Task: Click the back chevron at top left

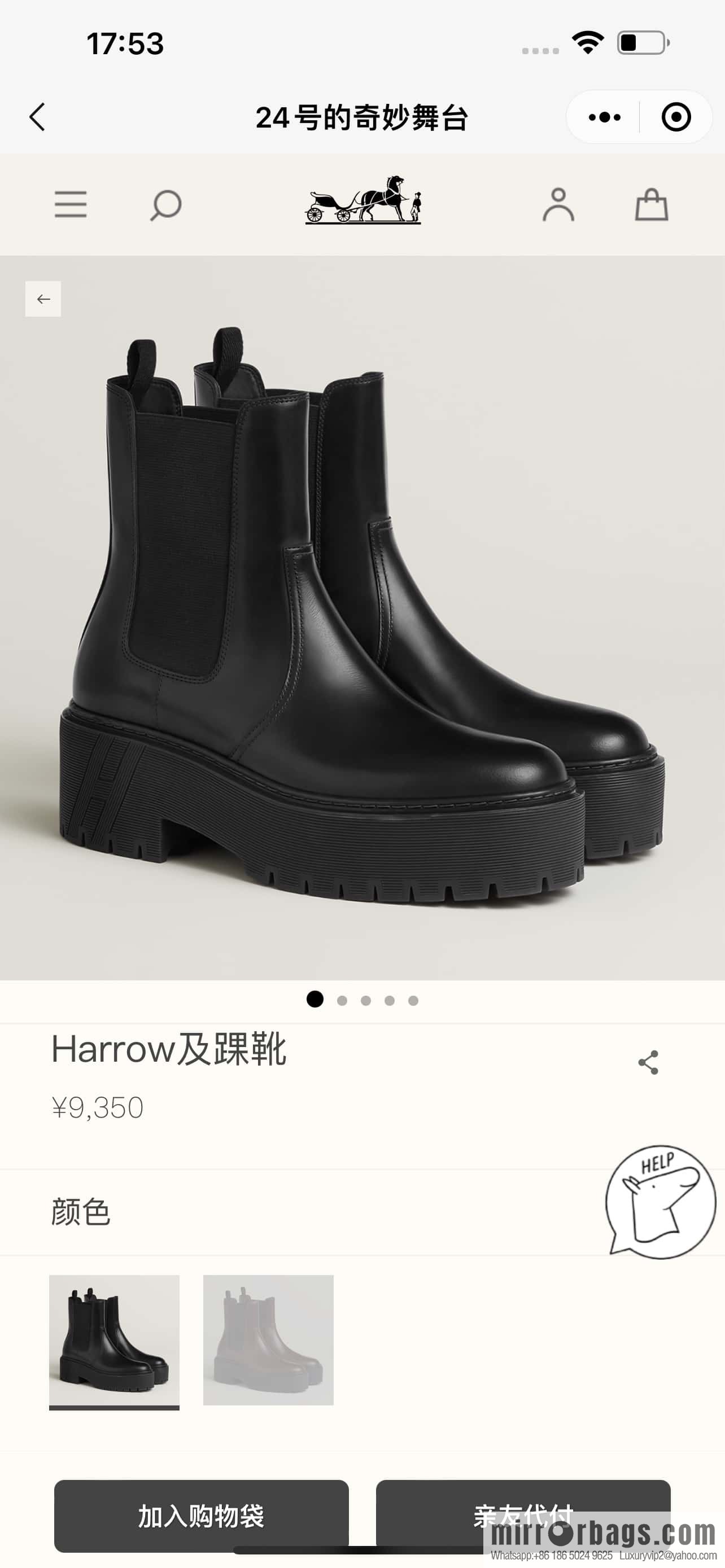Action: pos(38,117)
